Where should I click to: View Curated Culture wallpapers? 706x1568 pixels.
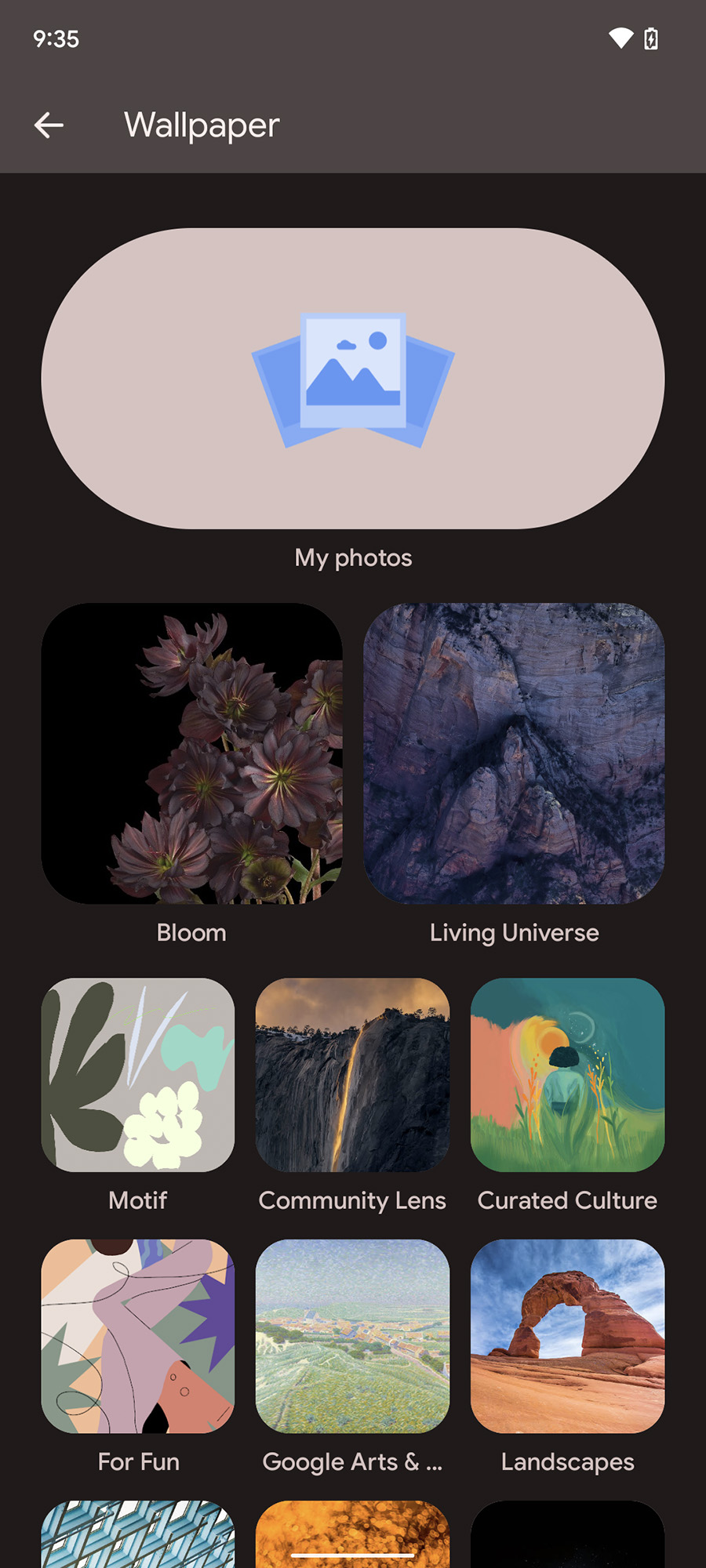(567, 1075)
